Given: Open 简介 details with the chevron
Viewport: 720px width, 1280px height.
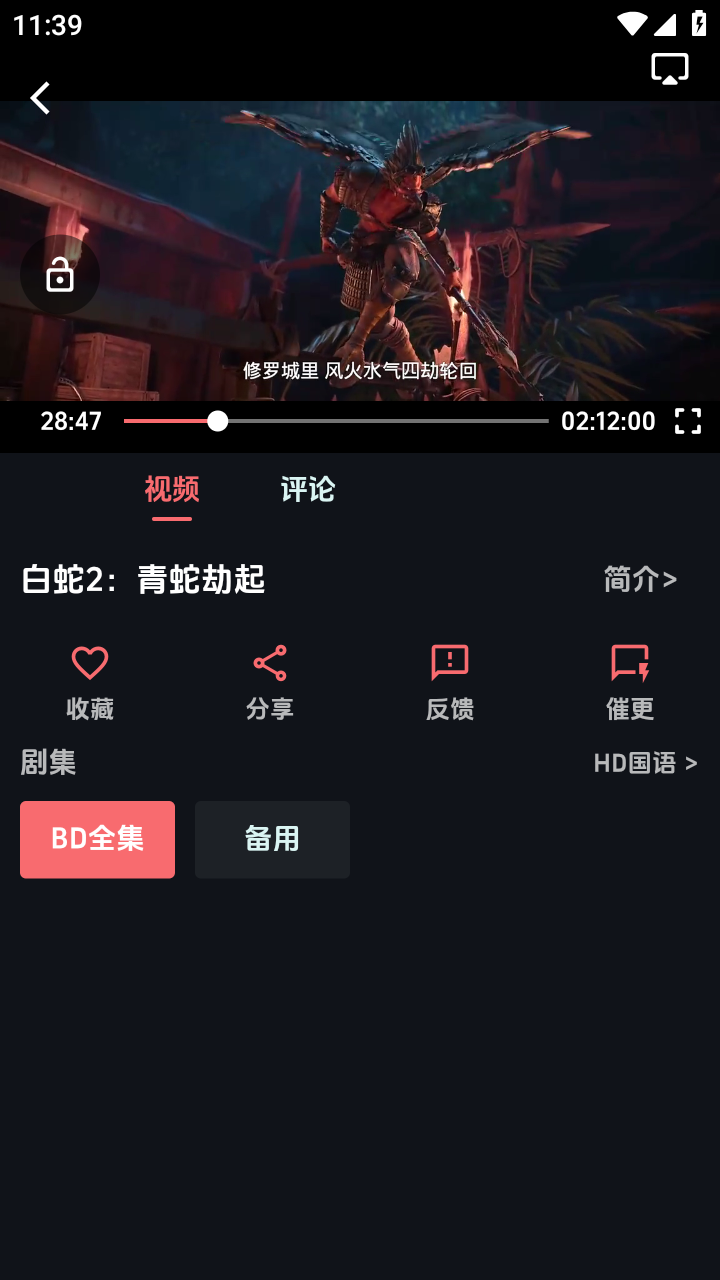Looking at the screenshot, I should (x=638, y=579).
